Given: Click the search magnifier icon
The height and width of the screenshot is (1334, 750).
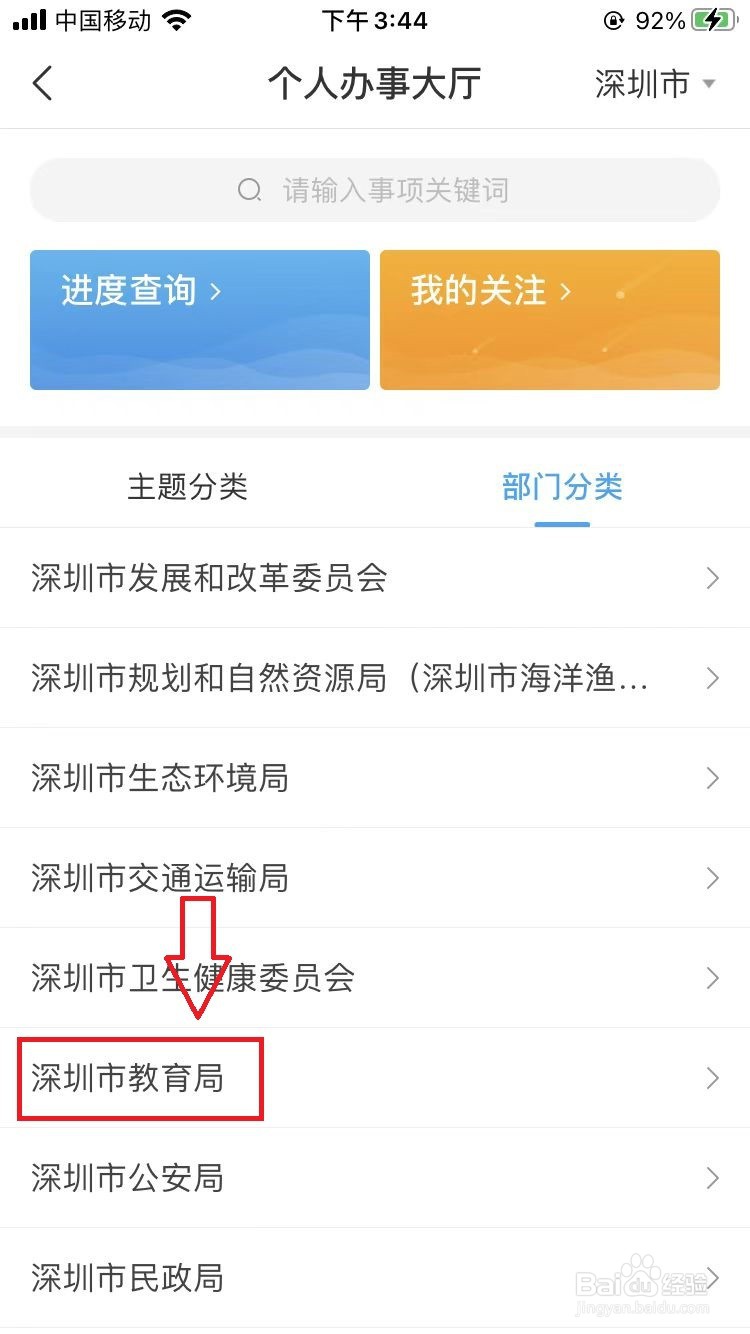Looking at the screenshot, I should click(248, 190).
